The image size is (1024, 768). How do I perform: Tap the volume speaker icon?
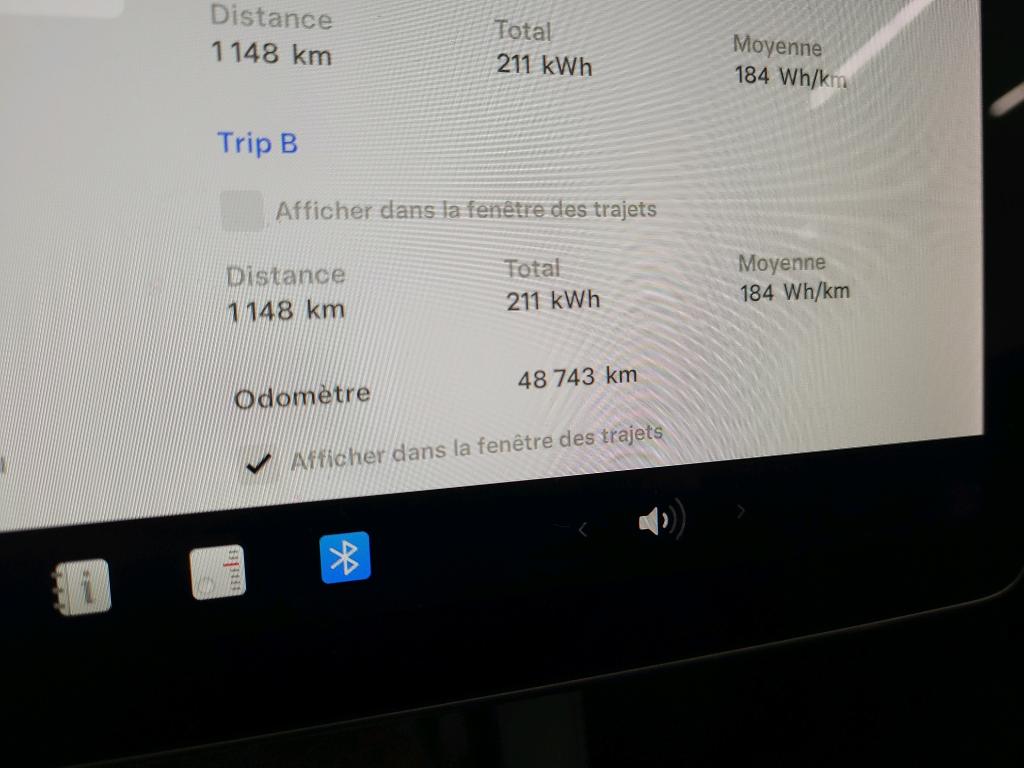660,521
